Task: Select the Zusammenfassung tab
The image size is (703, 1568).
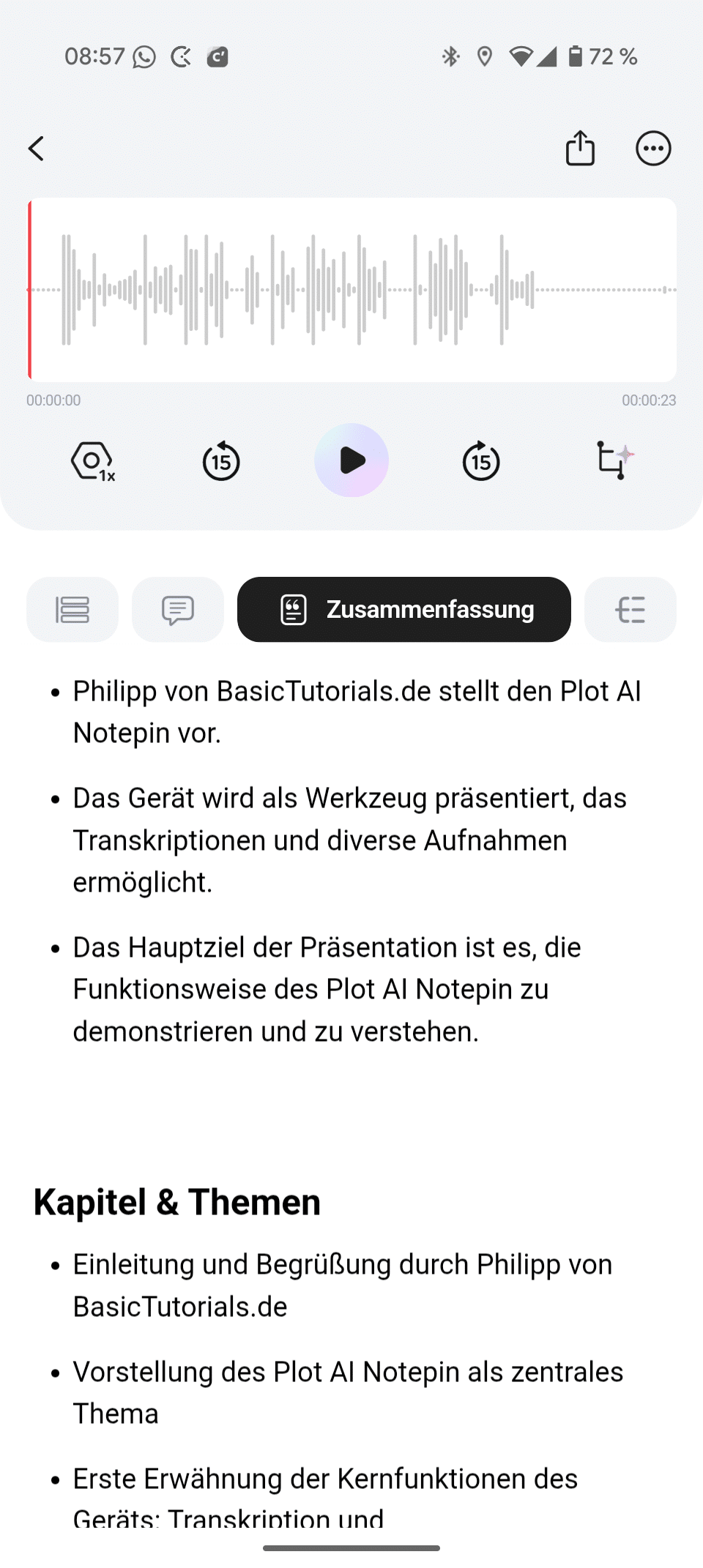Action: click(x=403, y=610)
